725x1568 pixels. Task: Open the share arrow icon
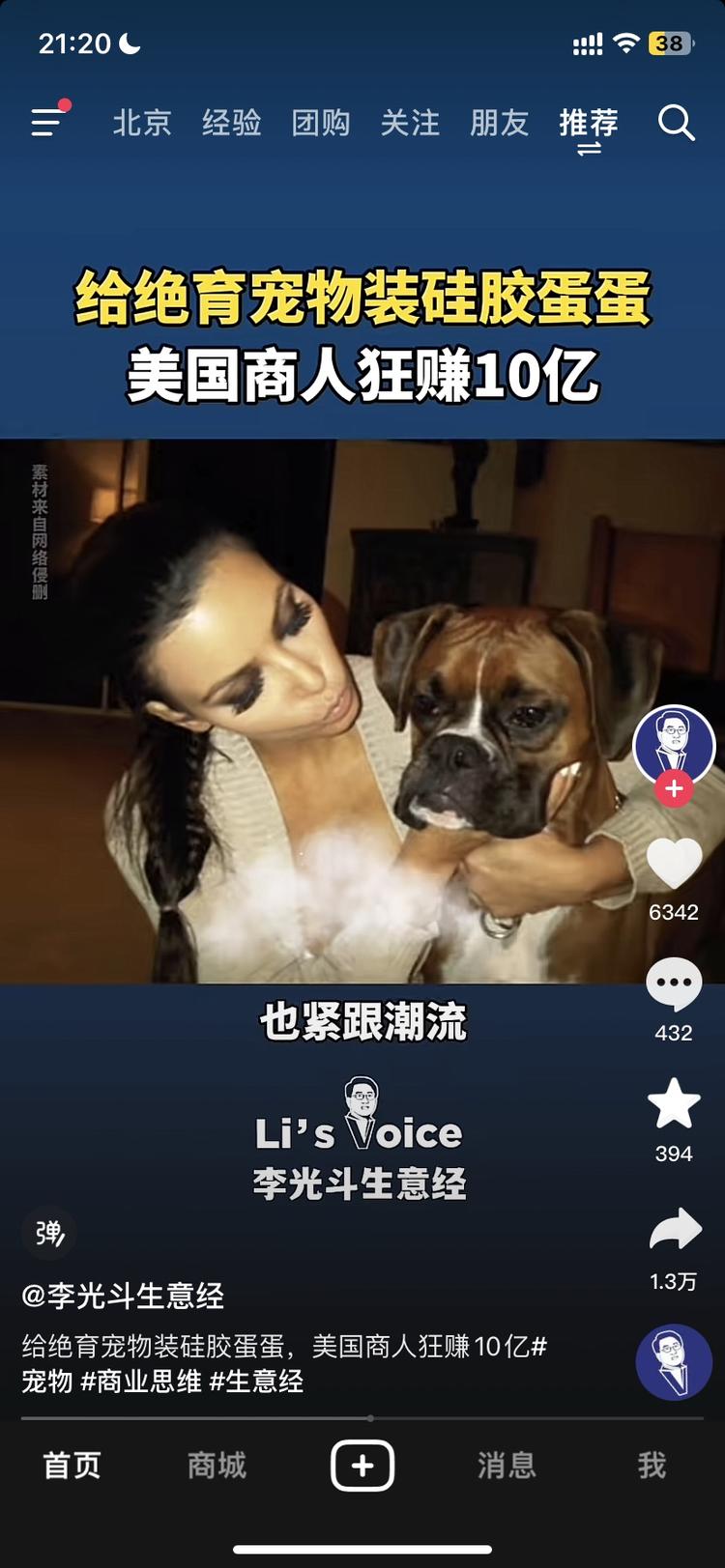tap(674, 1229)
